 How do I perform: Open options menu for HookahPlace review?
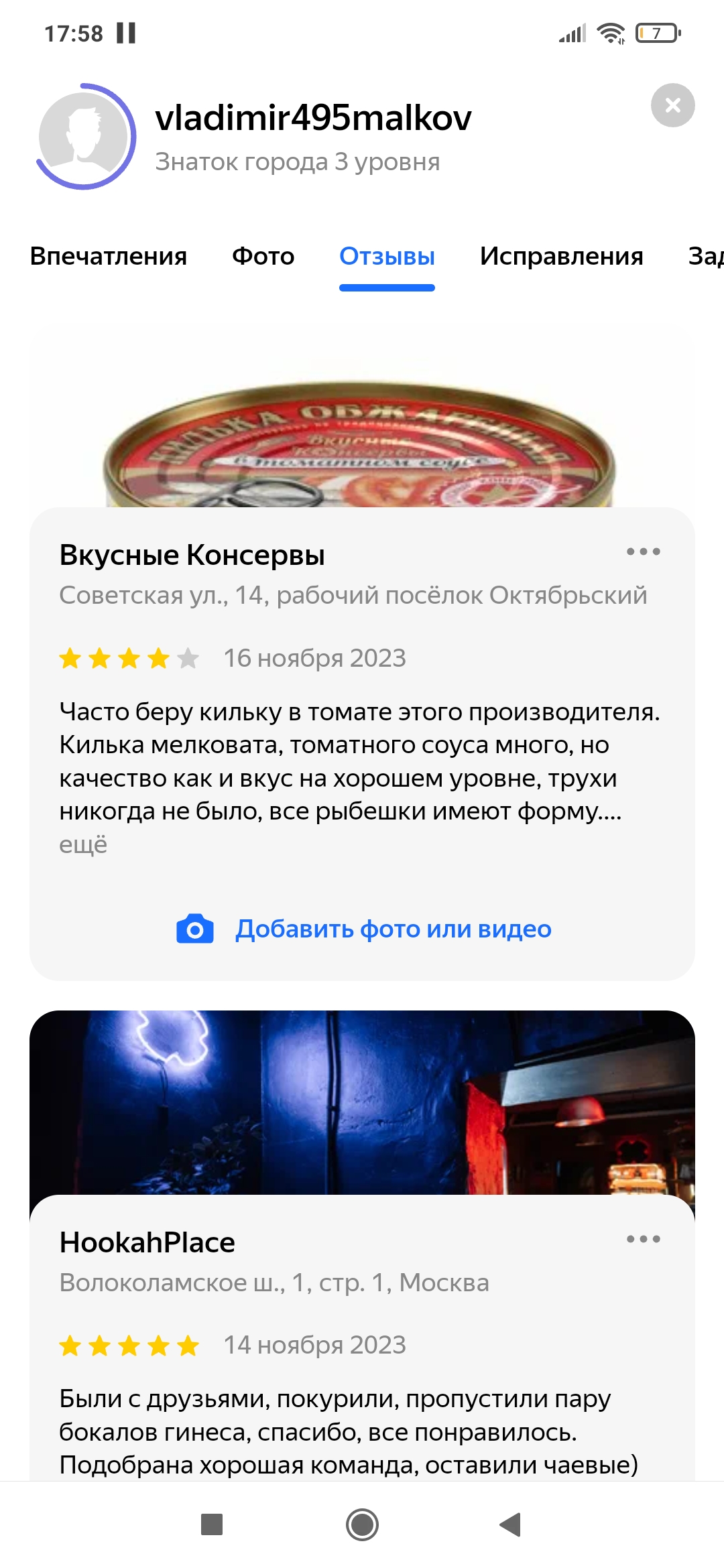(x=643, y=1239)
